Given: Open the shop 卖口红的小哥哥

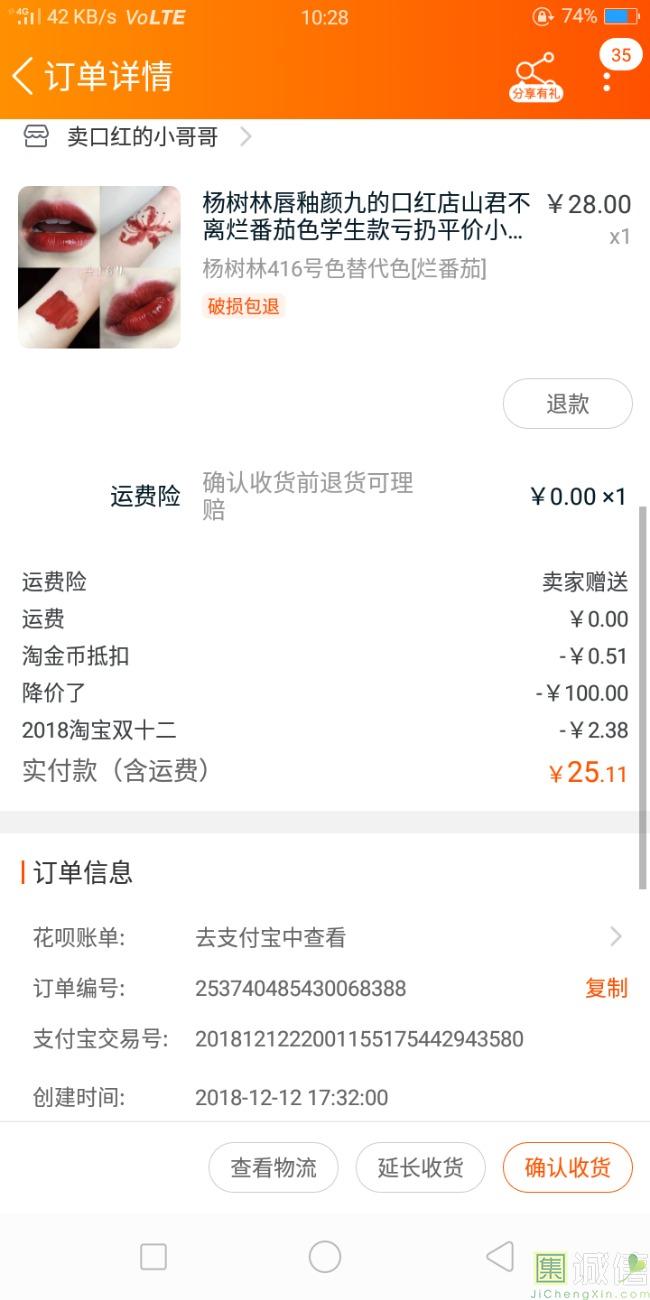Looking at the screenshot, I should [x=142, y=137].
